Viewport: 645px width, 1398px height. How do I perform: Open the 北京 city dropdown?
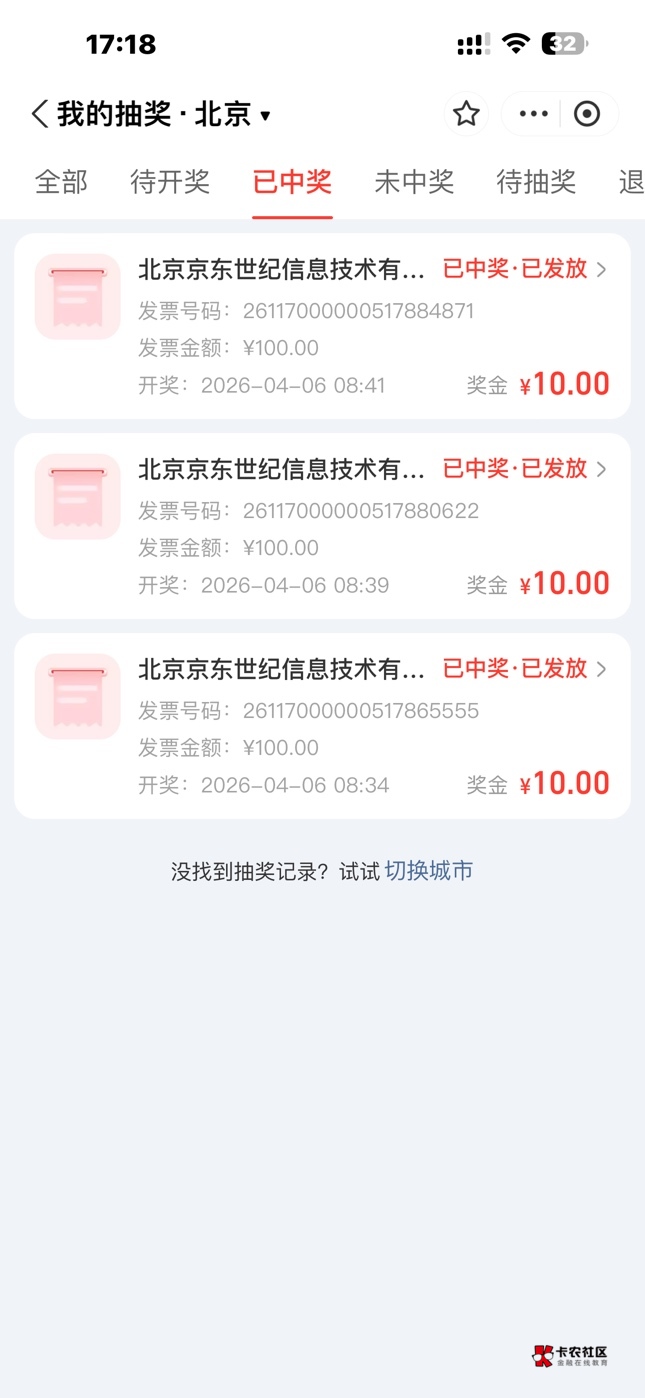[232, 115]
